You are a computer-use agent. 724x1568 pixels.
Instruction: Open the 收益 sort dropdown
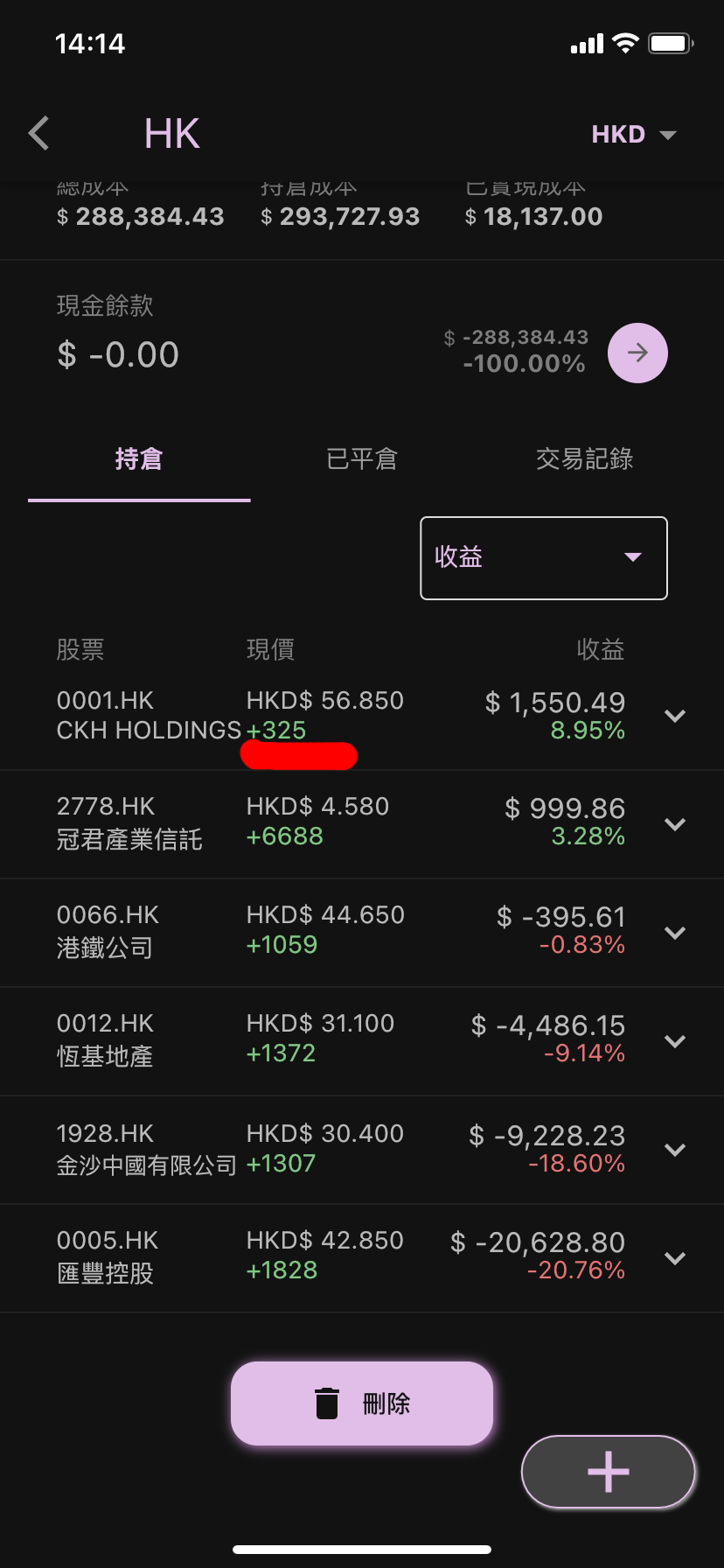[544, 558]
